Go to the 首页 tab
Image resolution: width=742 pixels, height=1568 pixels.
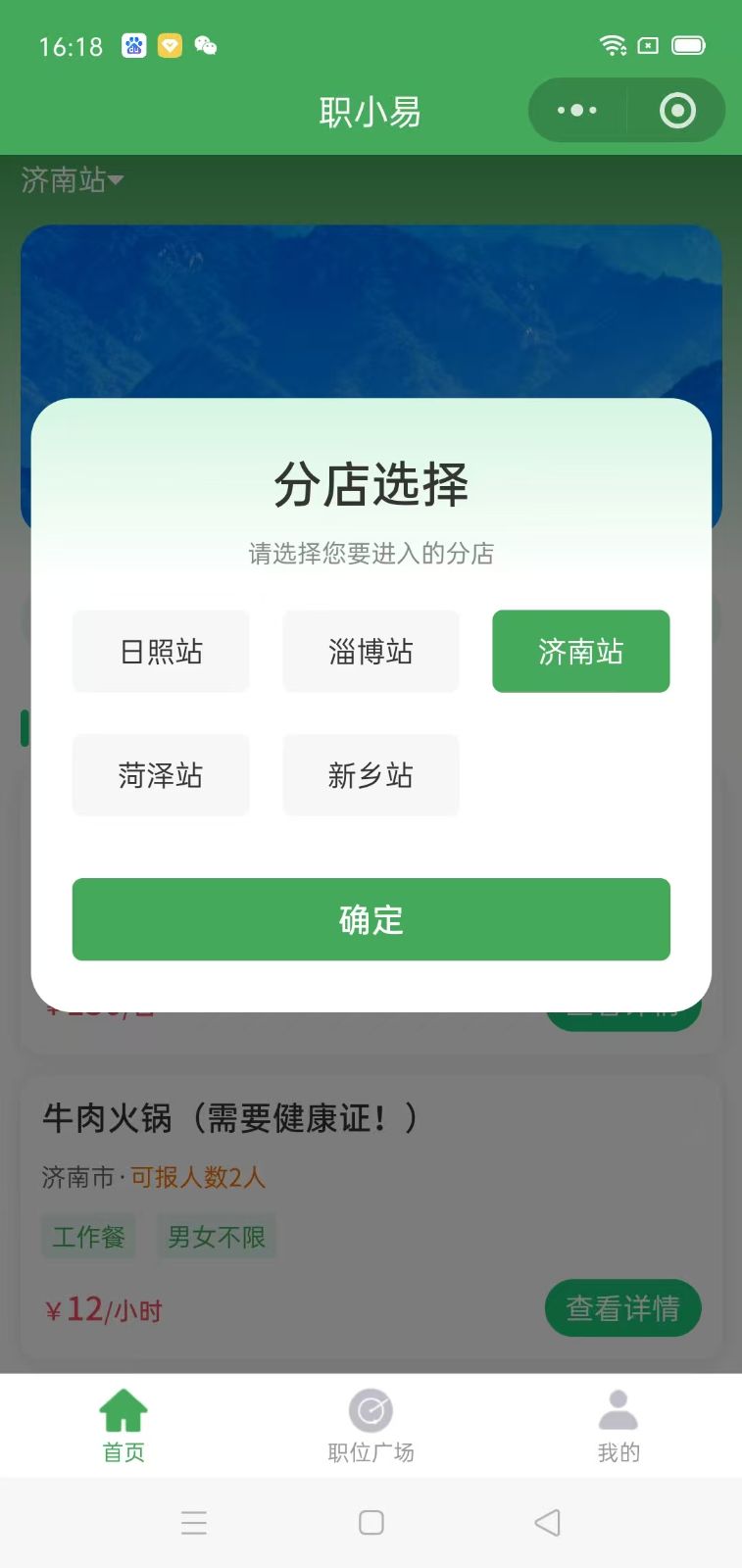124,1425
